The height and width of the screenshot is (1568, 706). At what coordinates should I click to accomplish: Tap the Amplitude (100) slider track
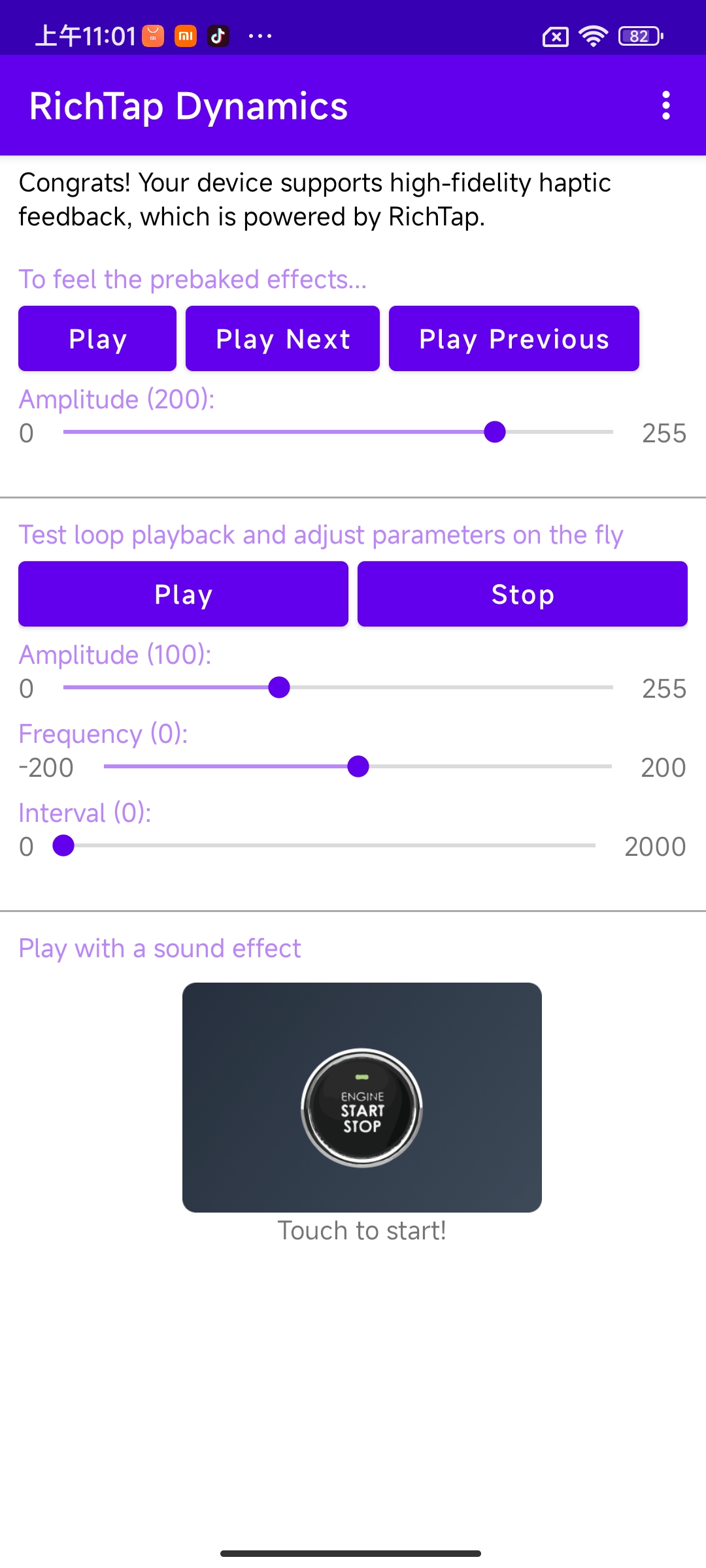338,687
